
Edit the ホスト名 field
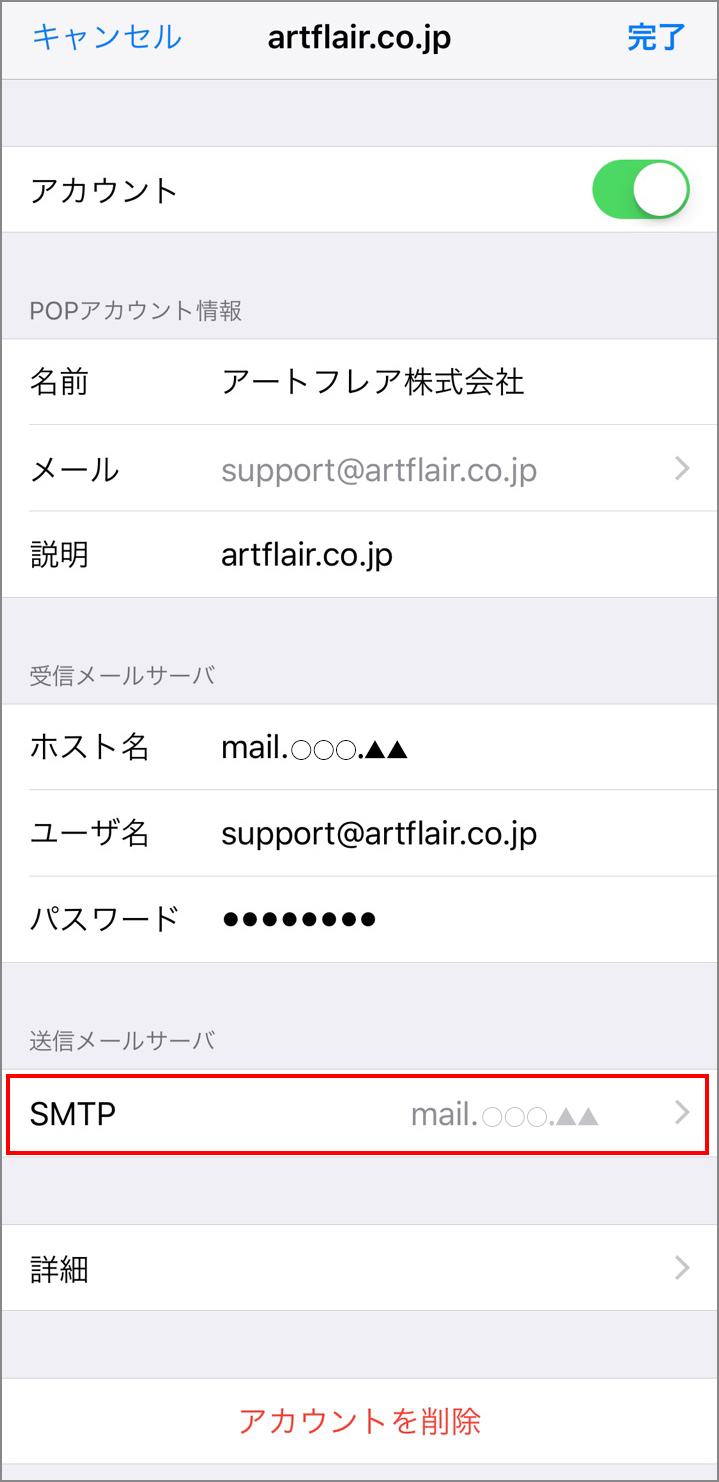tap(359, 747)
